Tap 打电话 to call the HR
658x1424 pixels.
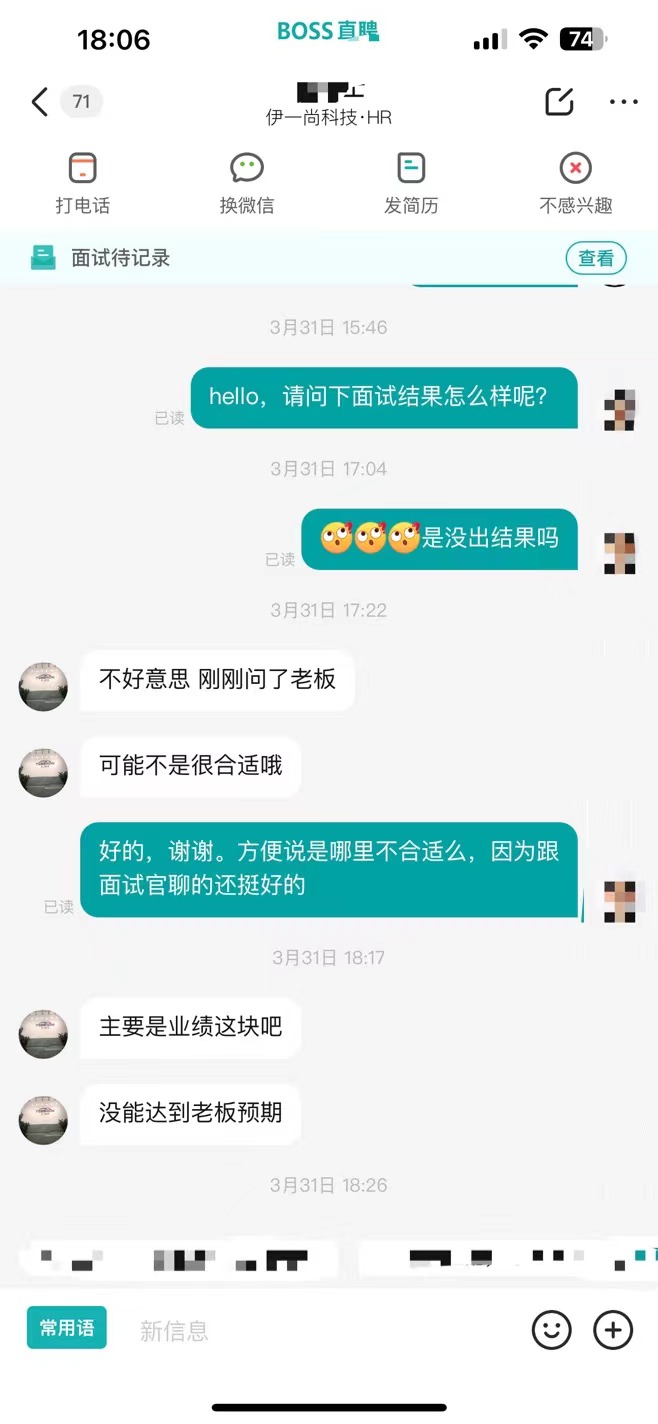click(82, 183)
